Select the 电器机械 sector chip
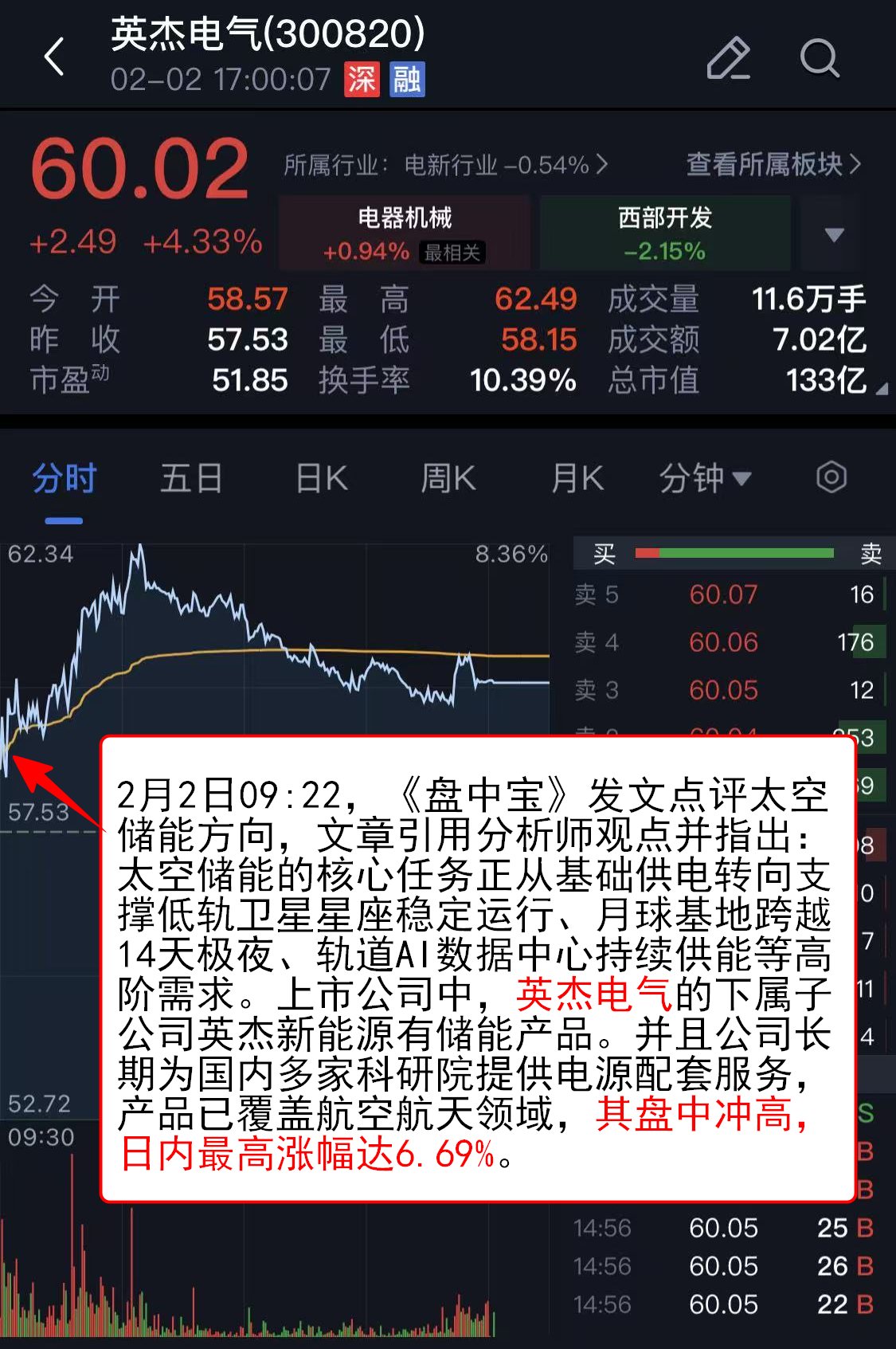The width and height of the screenshot is (896, 1349). pos(405,233)
